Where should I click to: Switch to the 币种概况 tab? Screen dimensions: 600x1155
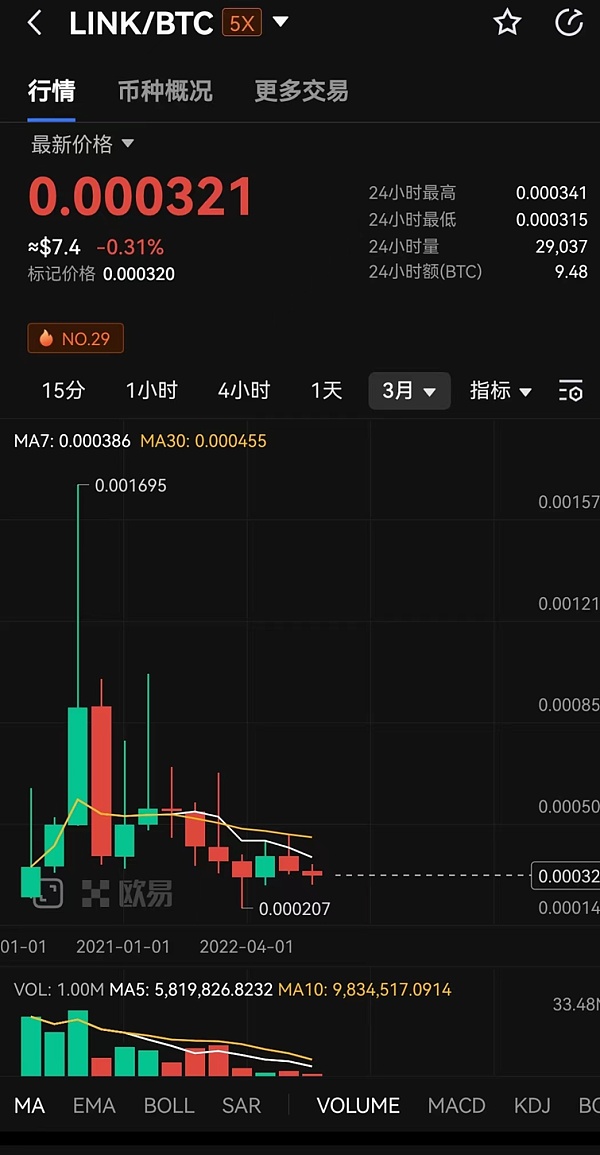pos(165,91)
